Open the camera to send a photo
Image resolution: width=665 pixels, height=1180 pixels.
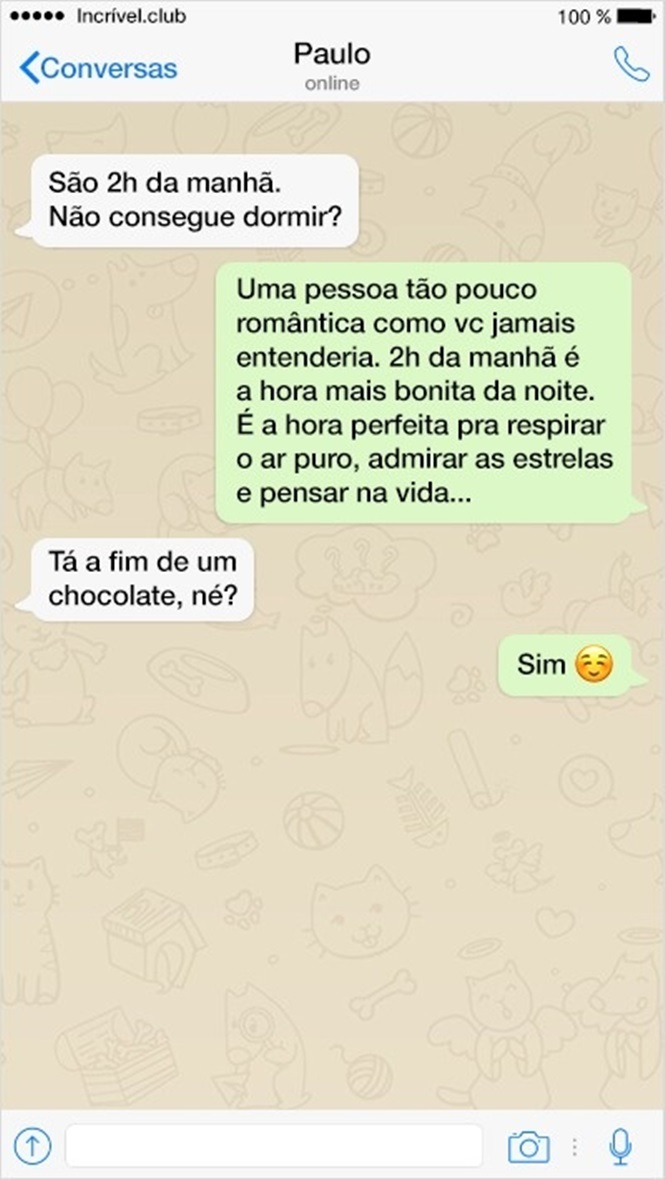tap(528, 1147)
